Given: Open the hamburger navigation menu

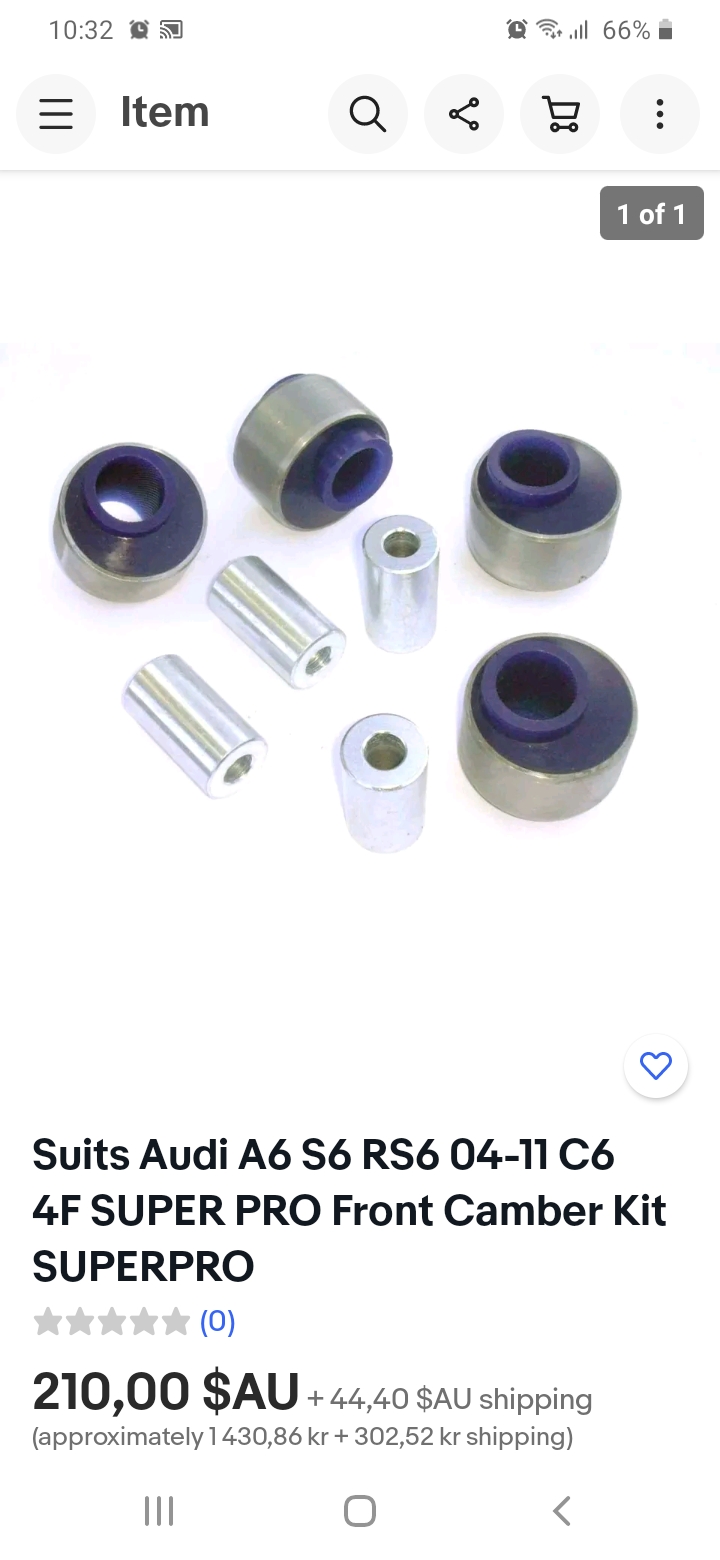Looking at the screenshot, I should (x=56, y=113).
